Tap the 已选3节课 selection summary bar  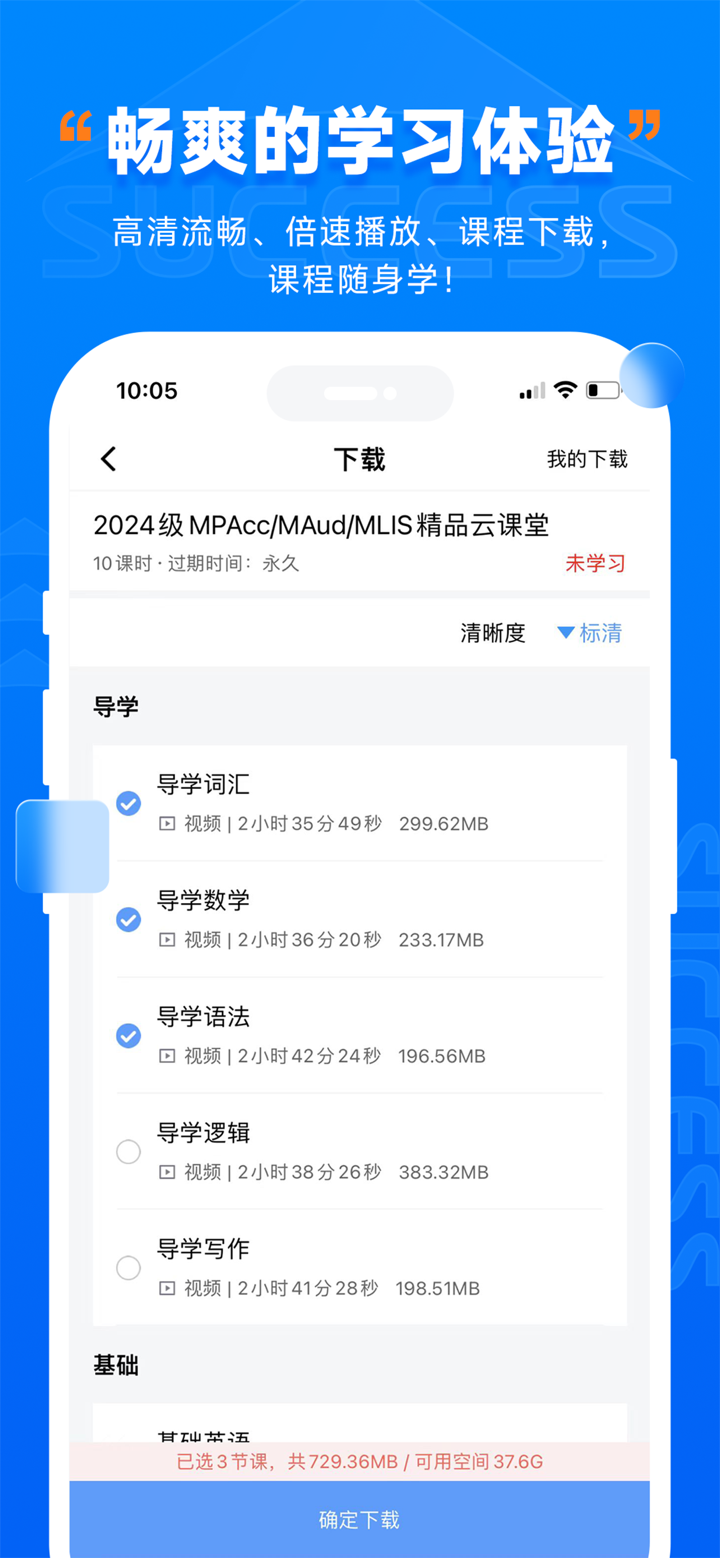point(359,1461)
